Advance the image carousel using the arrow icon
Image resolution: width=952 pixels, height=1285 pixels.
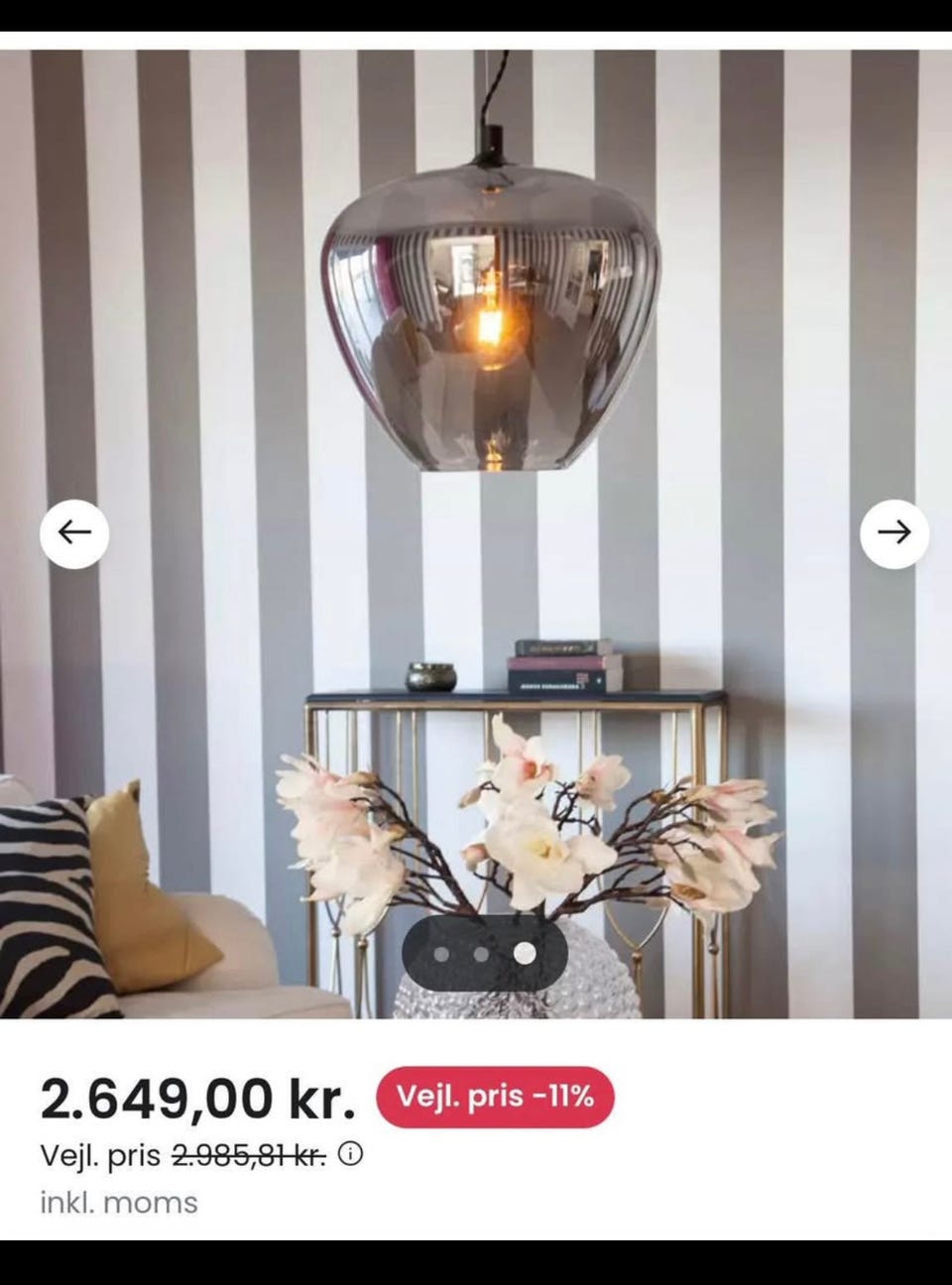pos(895,532)
